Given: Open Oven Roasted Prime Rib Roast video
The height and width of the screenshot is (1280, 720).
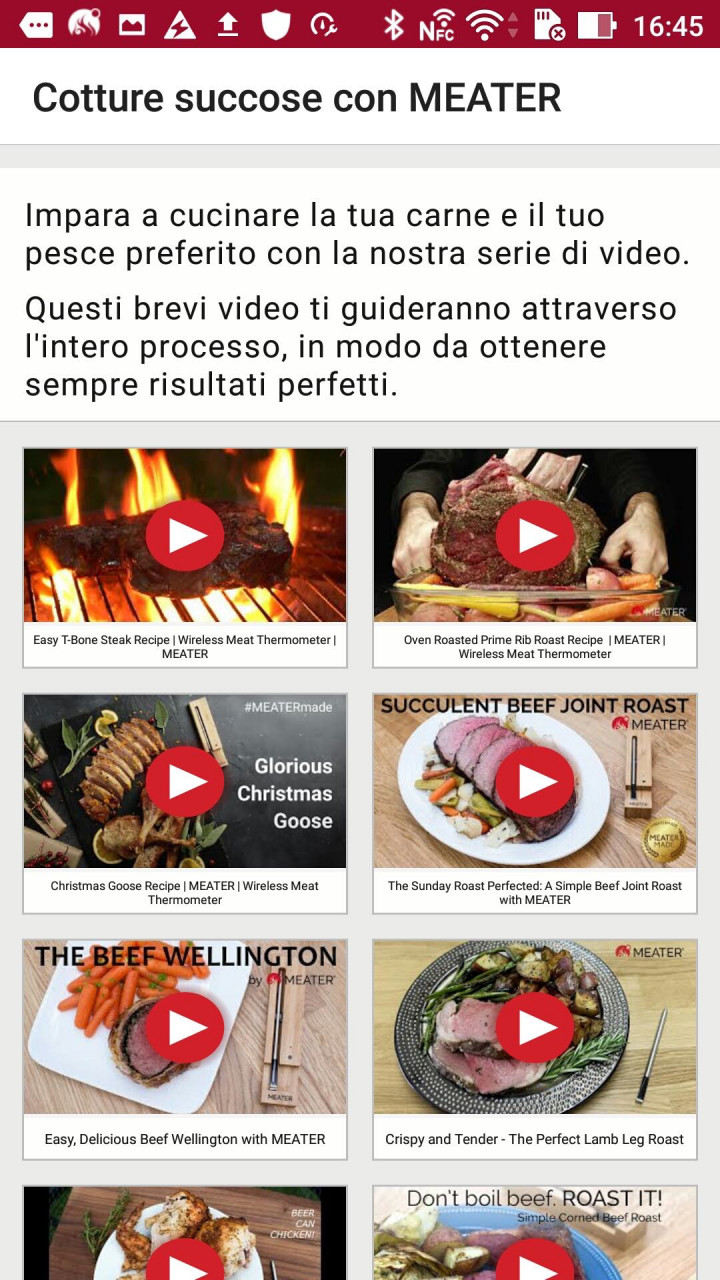Looking at the screenshot, I should pos(535,536).
